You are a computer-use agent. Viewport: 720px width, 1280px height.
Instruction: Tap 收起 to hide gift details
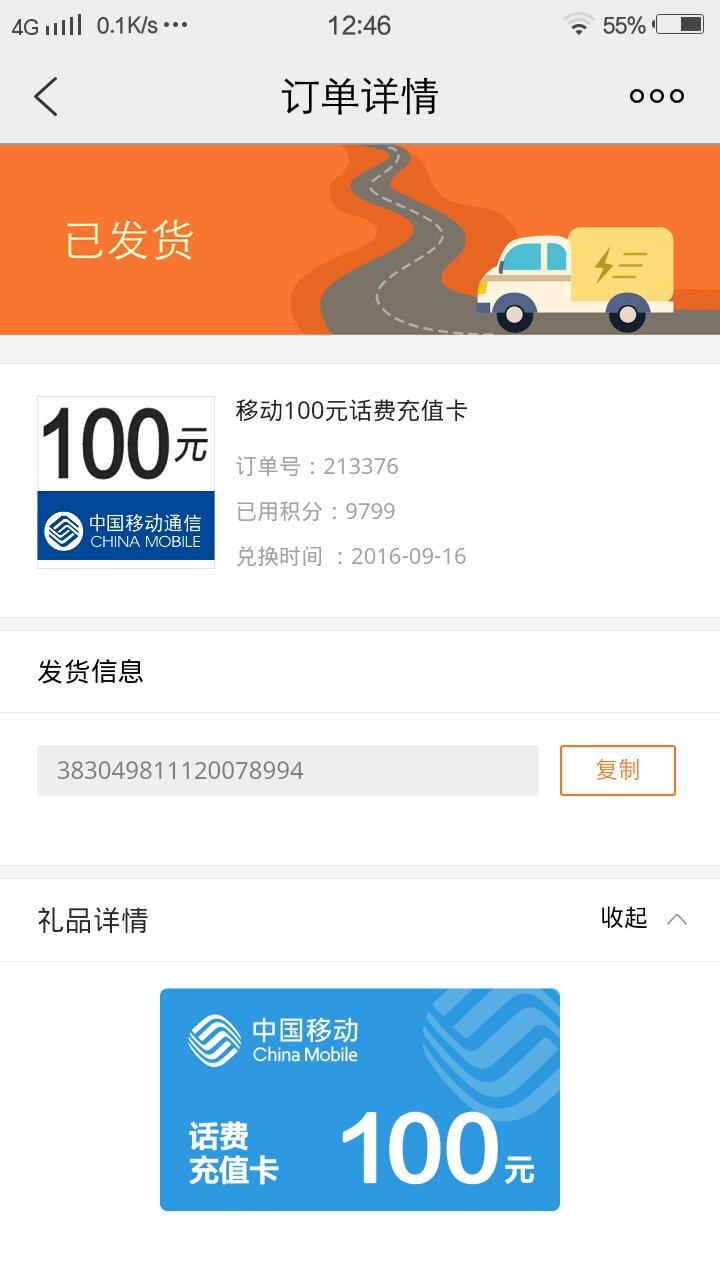622,918
